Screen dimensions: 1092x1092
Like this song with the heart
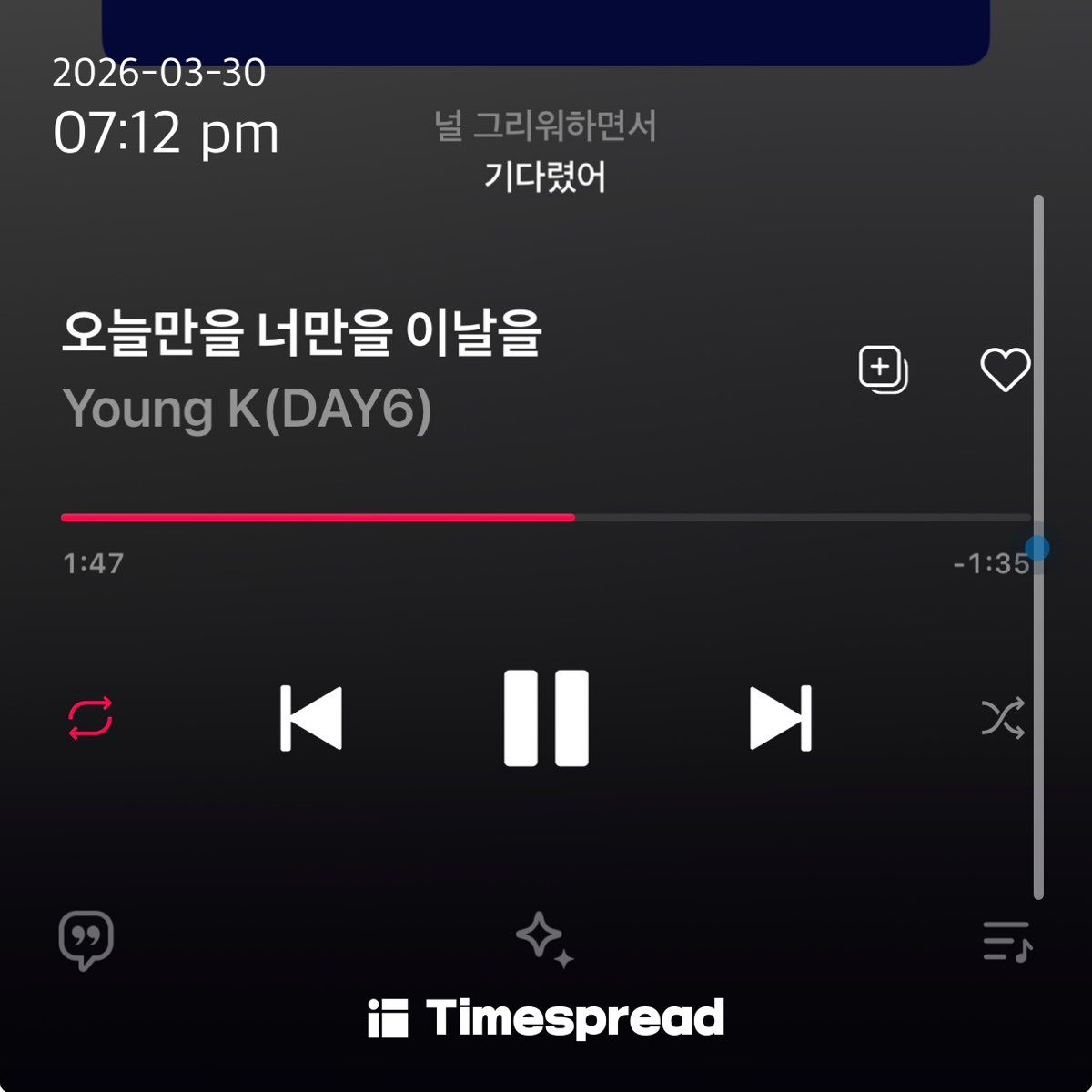point(1005,369)
